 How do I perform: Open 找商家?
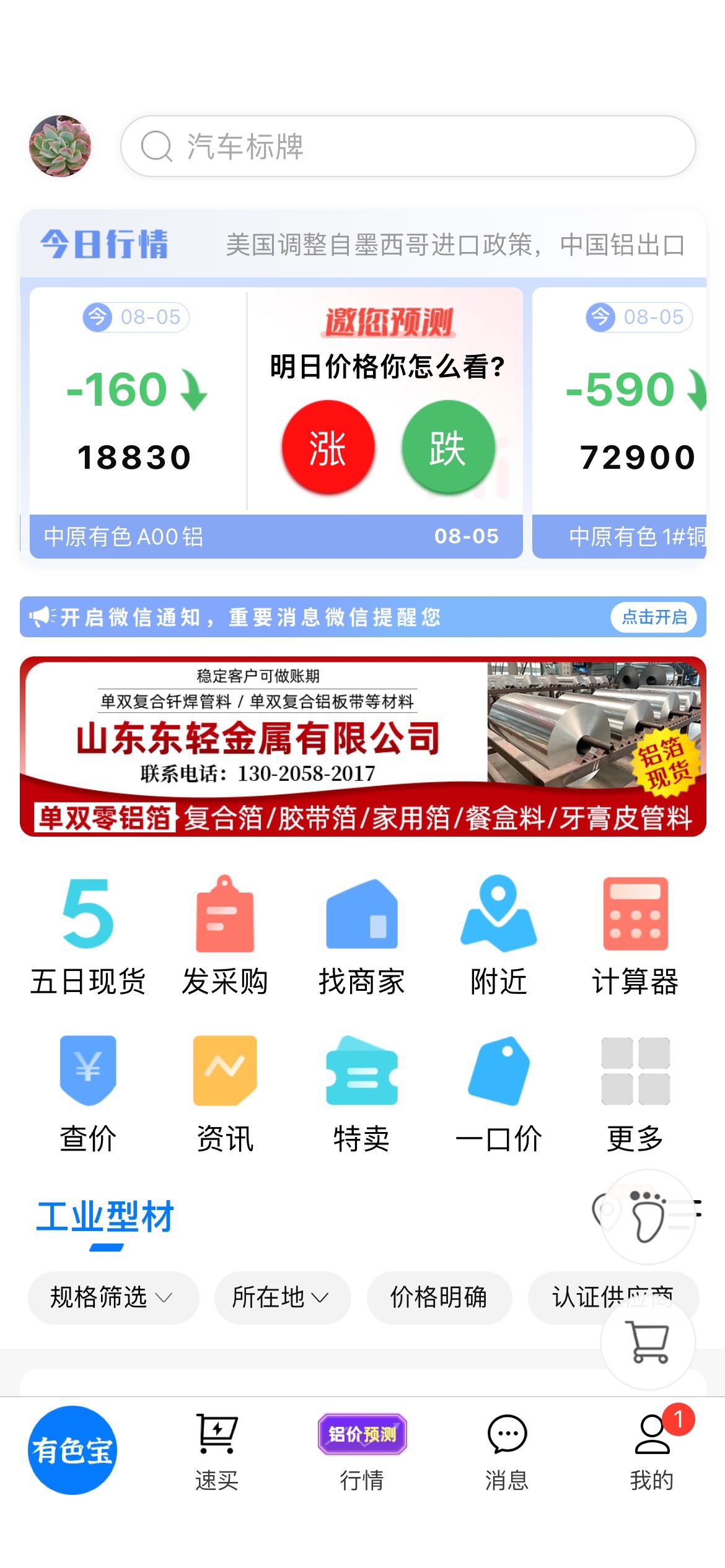tap(362, 935)
